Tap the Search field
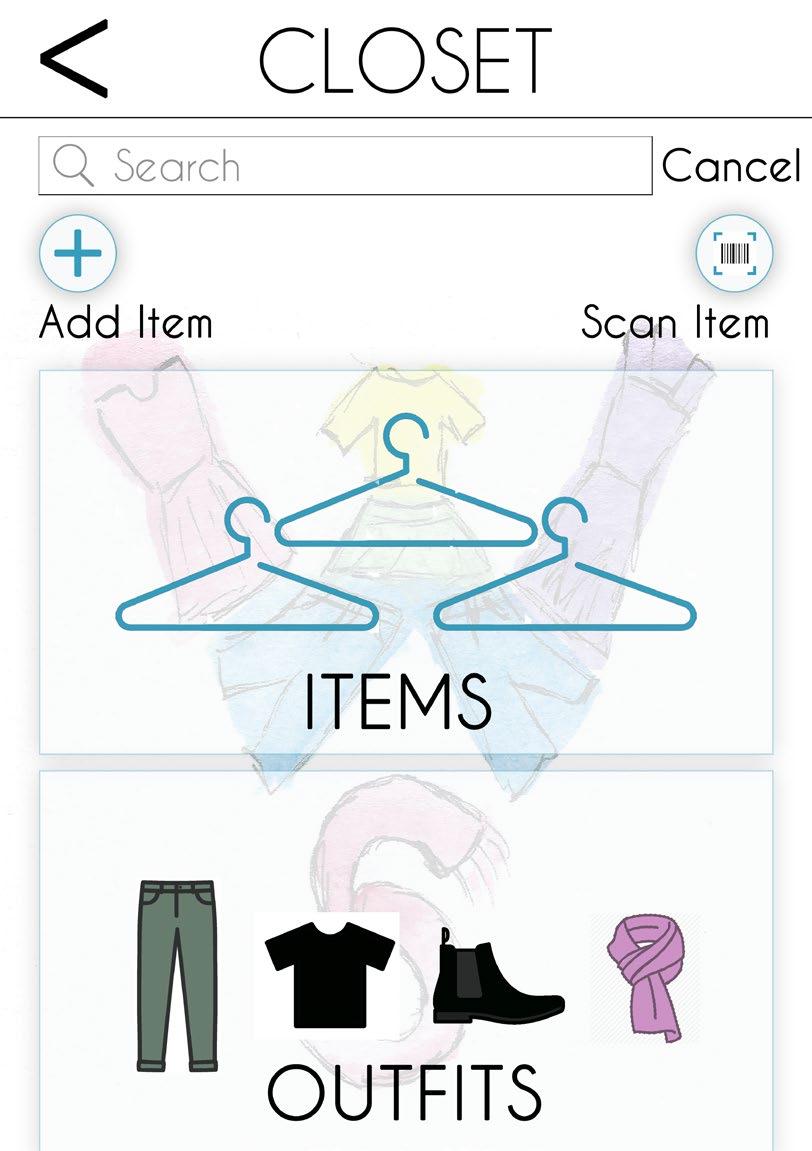812x1151 pixels. pos(345,166)
